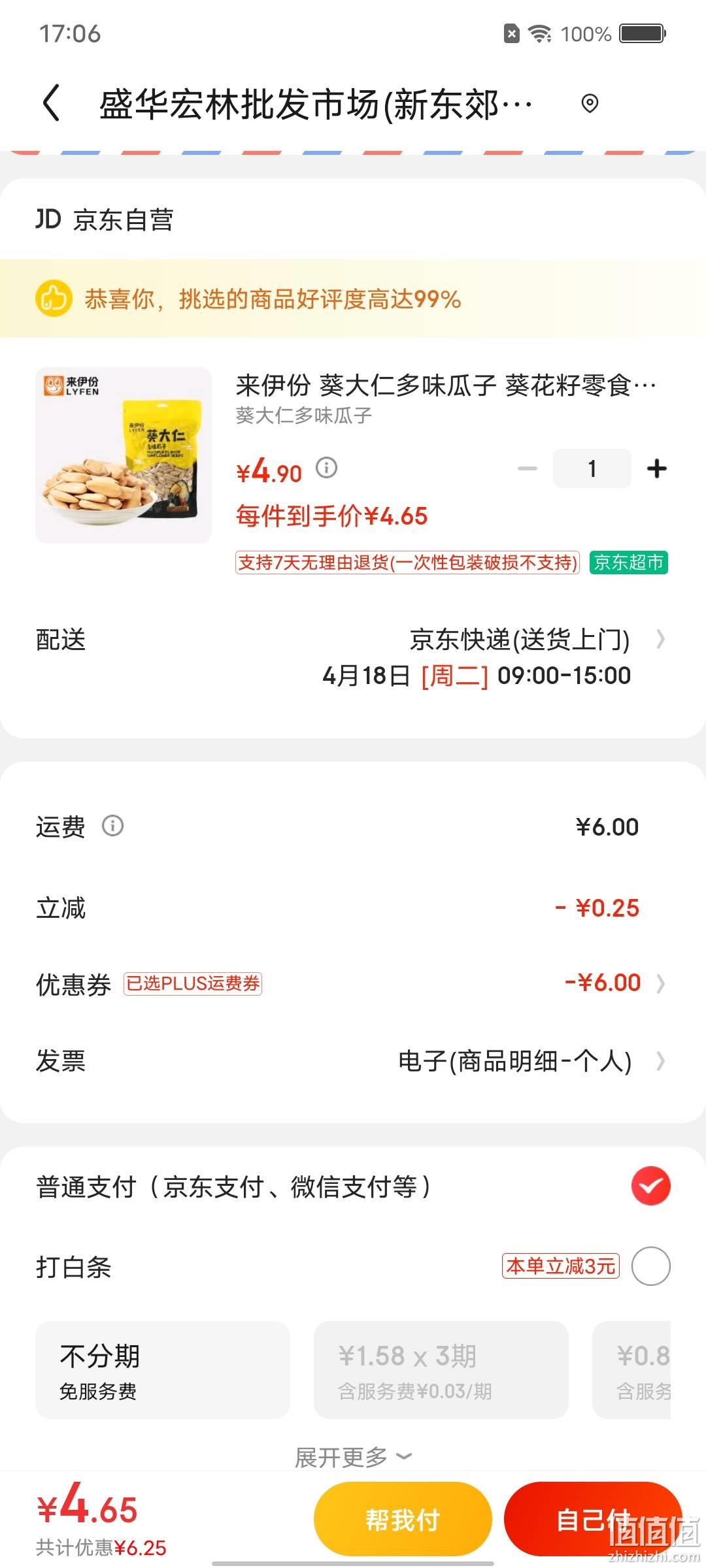
Task: Choose 不分期 no-installment option
Action: (x=163, y=1370)
